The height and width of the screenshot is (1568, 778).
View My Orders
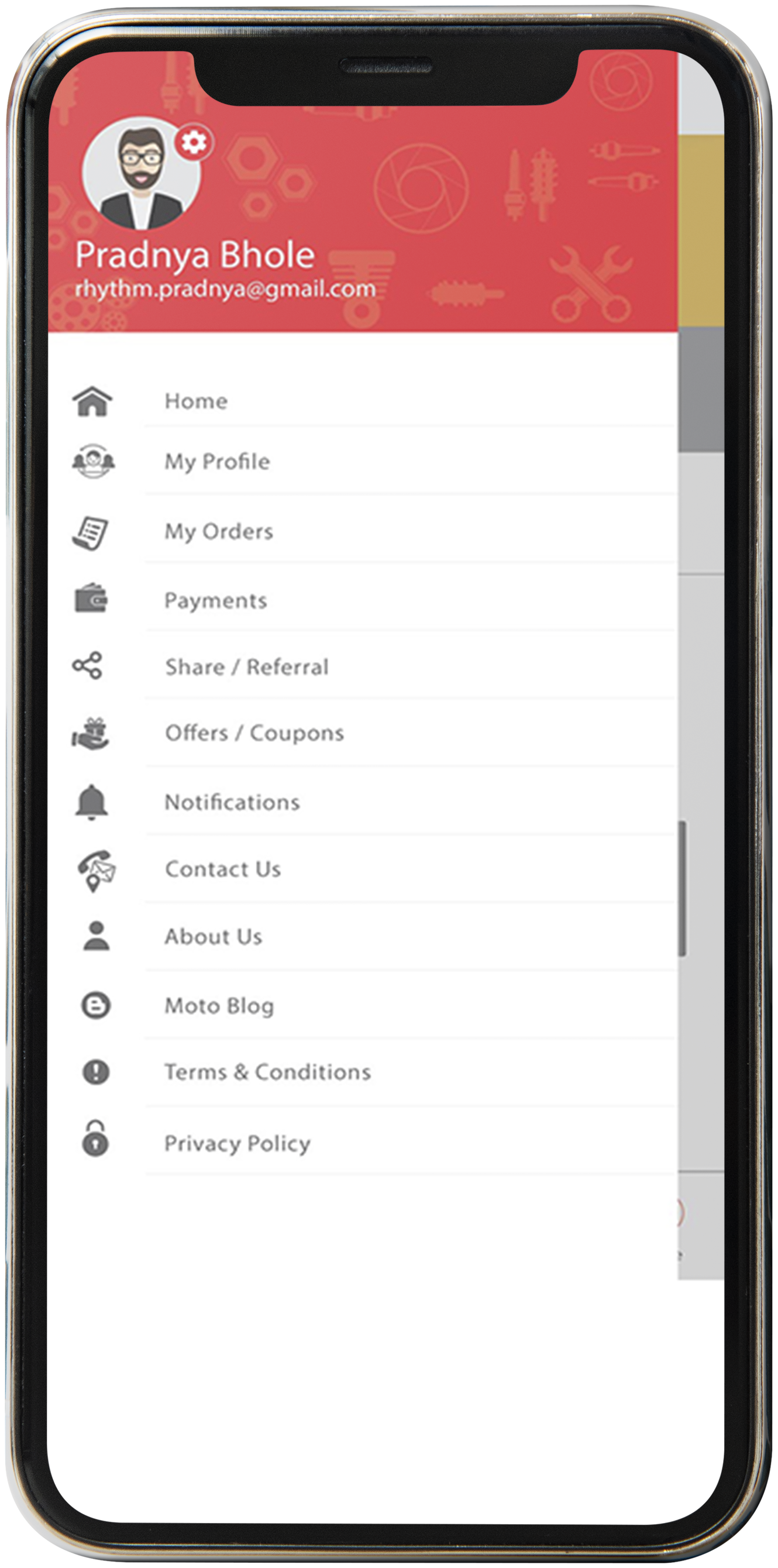(x=363, y=531)
